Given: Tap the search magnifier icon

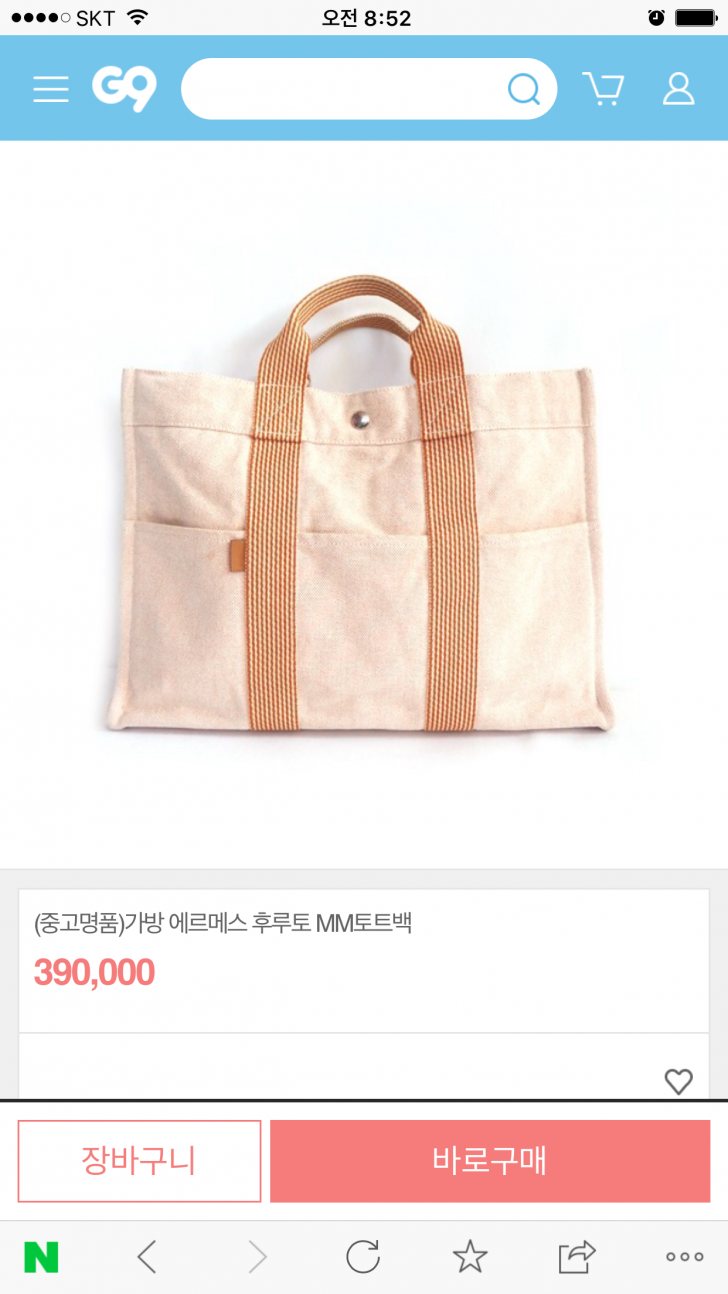Looking at the screenshot, I should (523, 89).
